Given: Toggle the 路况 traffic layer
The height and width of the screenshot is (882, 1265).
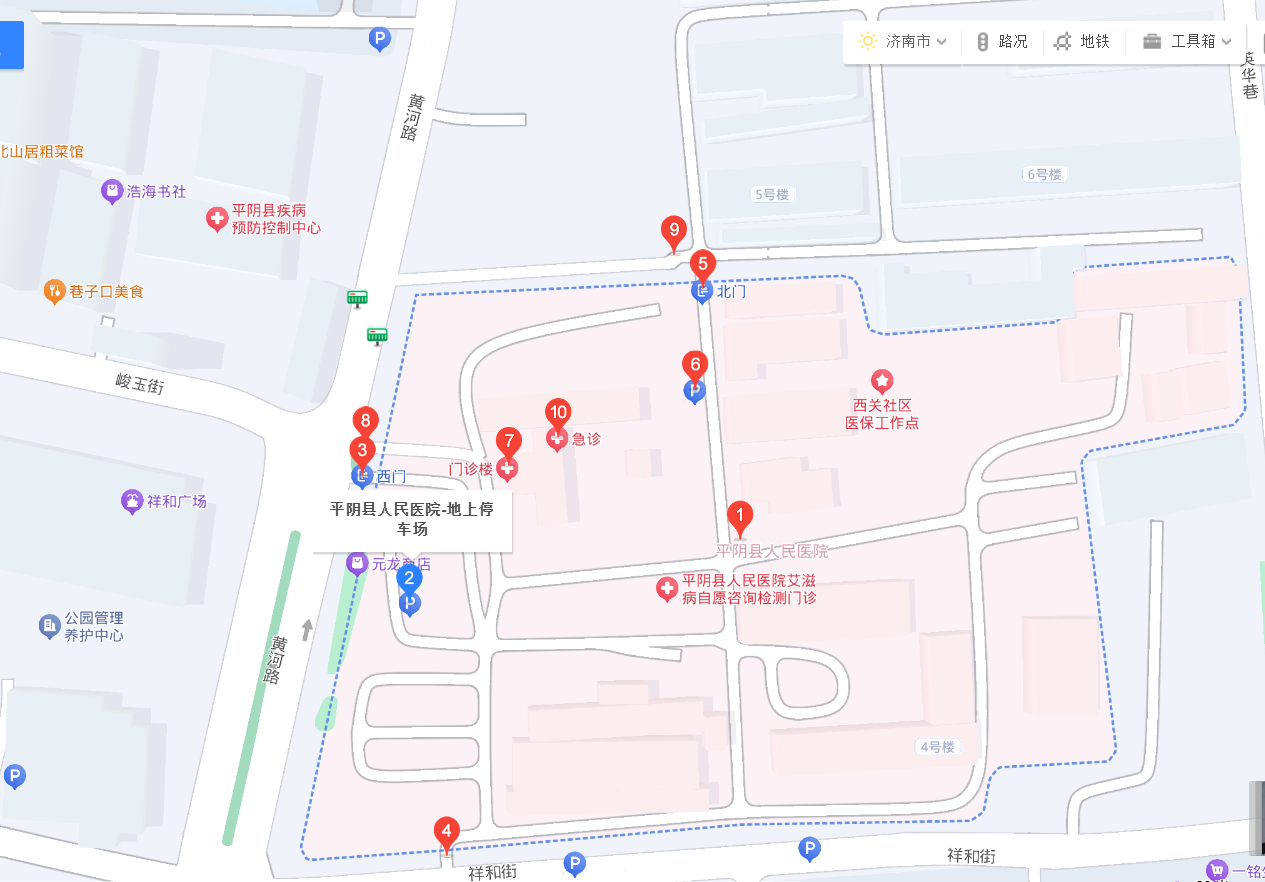Looking at the screenshot, I should click(1002, 41).
